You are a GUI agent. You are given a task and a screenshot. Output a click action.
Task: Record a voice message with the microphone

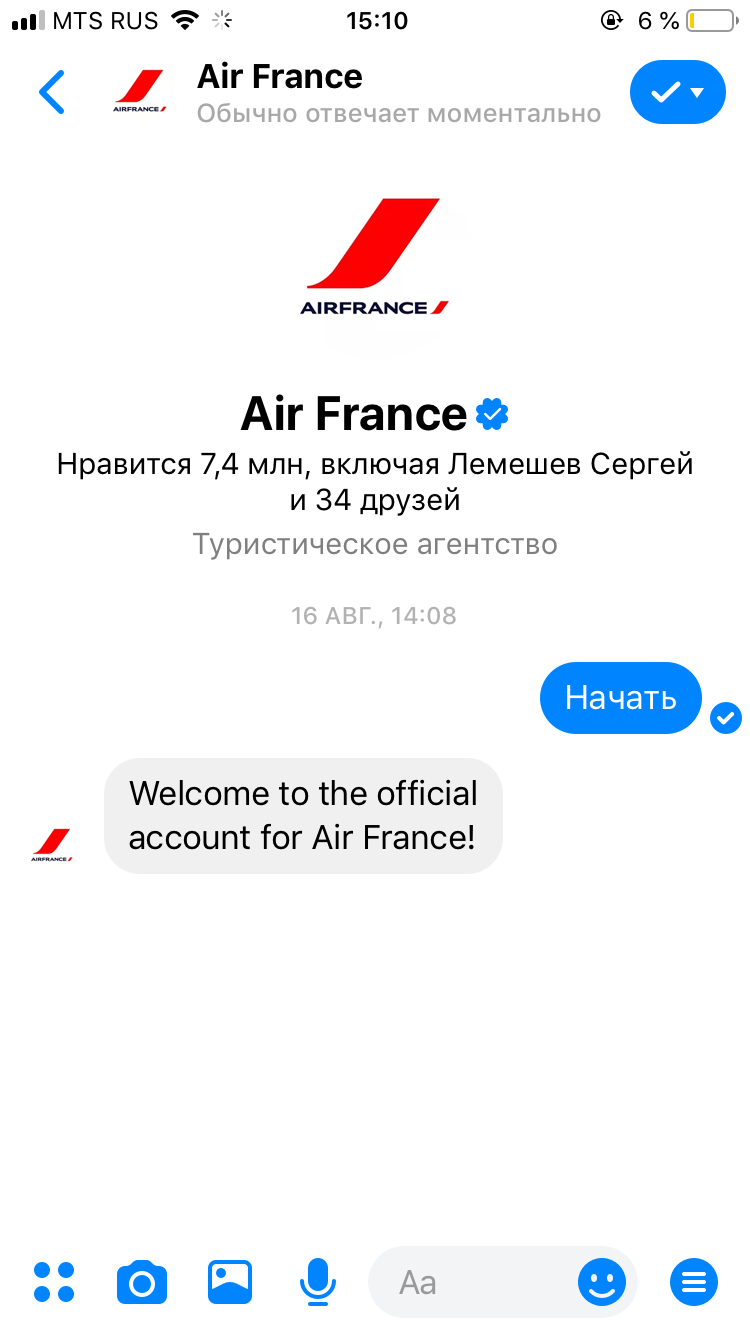[318, 1281]
